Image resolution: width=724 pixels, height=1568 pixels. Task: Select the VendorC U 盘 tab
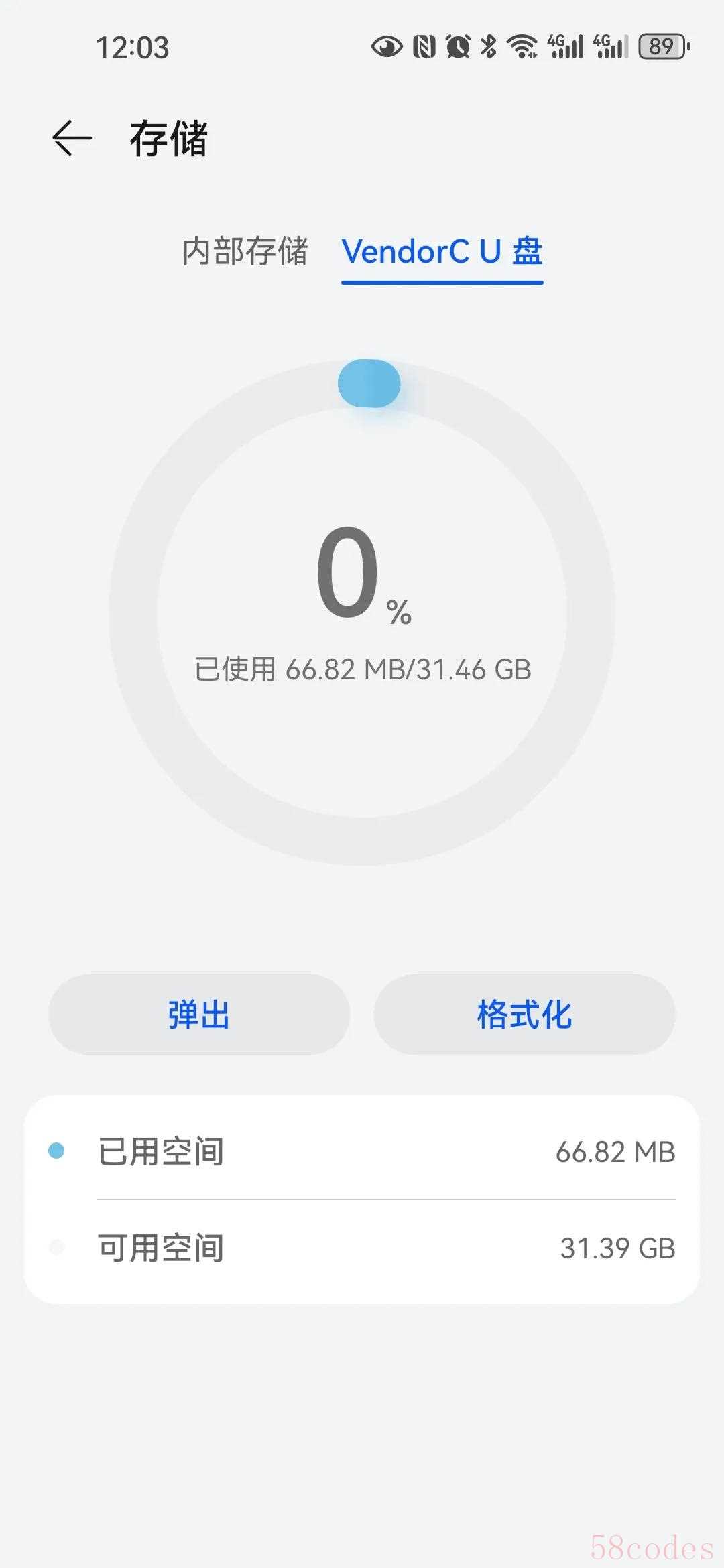(x=442, y=252)
